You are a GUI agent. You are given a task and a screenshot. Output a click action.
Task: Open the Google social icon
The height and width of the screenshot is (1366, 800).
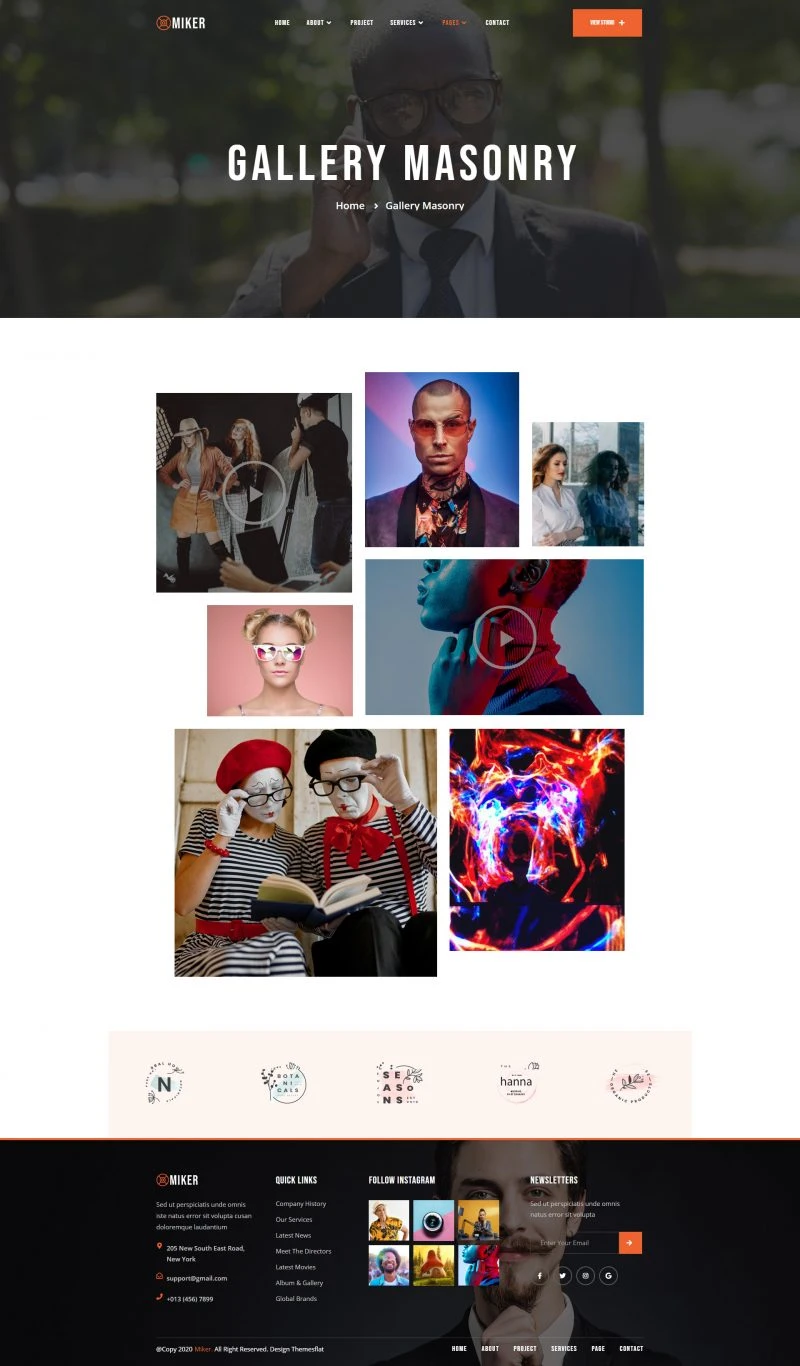(609, 1275)
